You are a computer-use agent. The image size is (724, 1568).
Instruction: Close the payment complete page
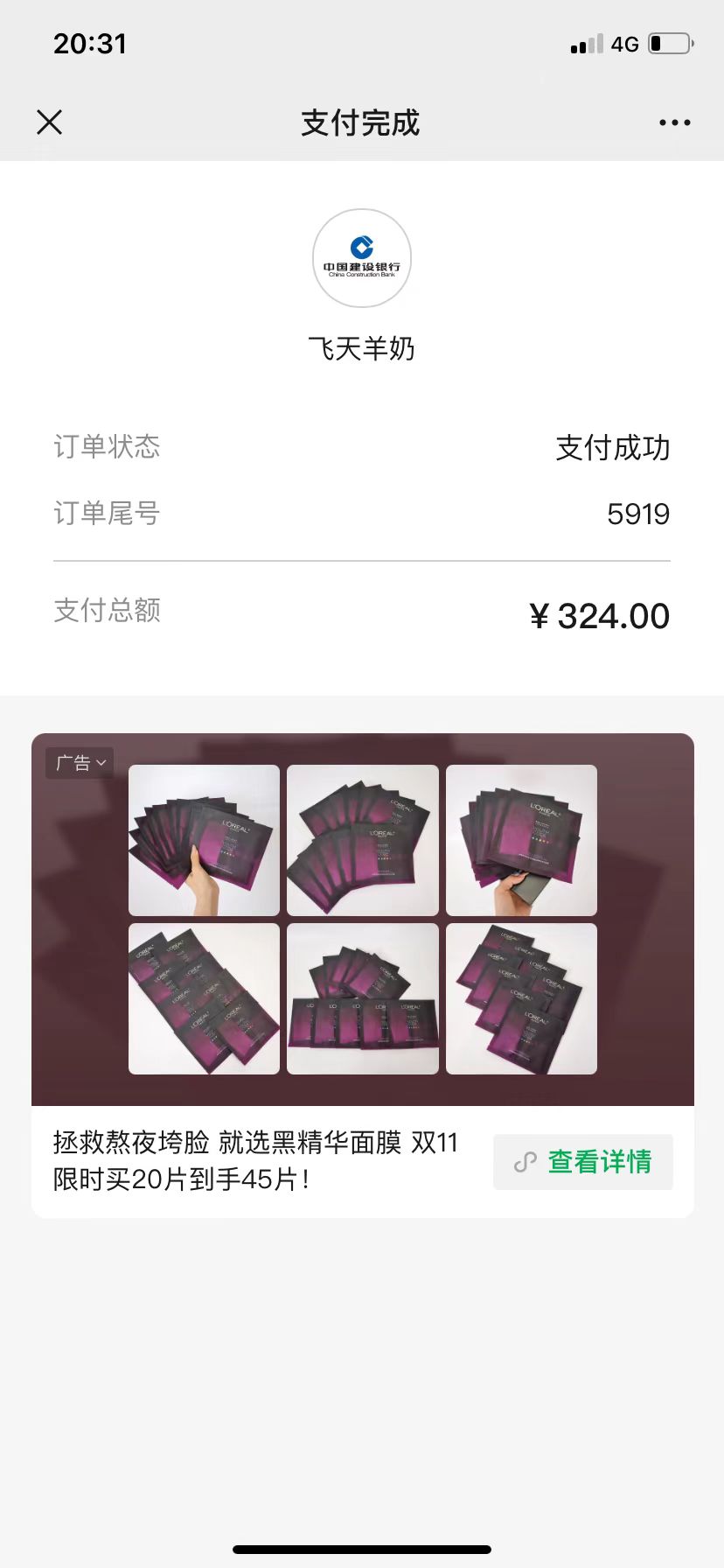50,122
